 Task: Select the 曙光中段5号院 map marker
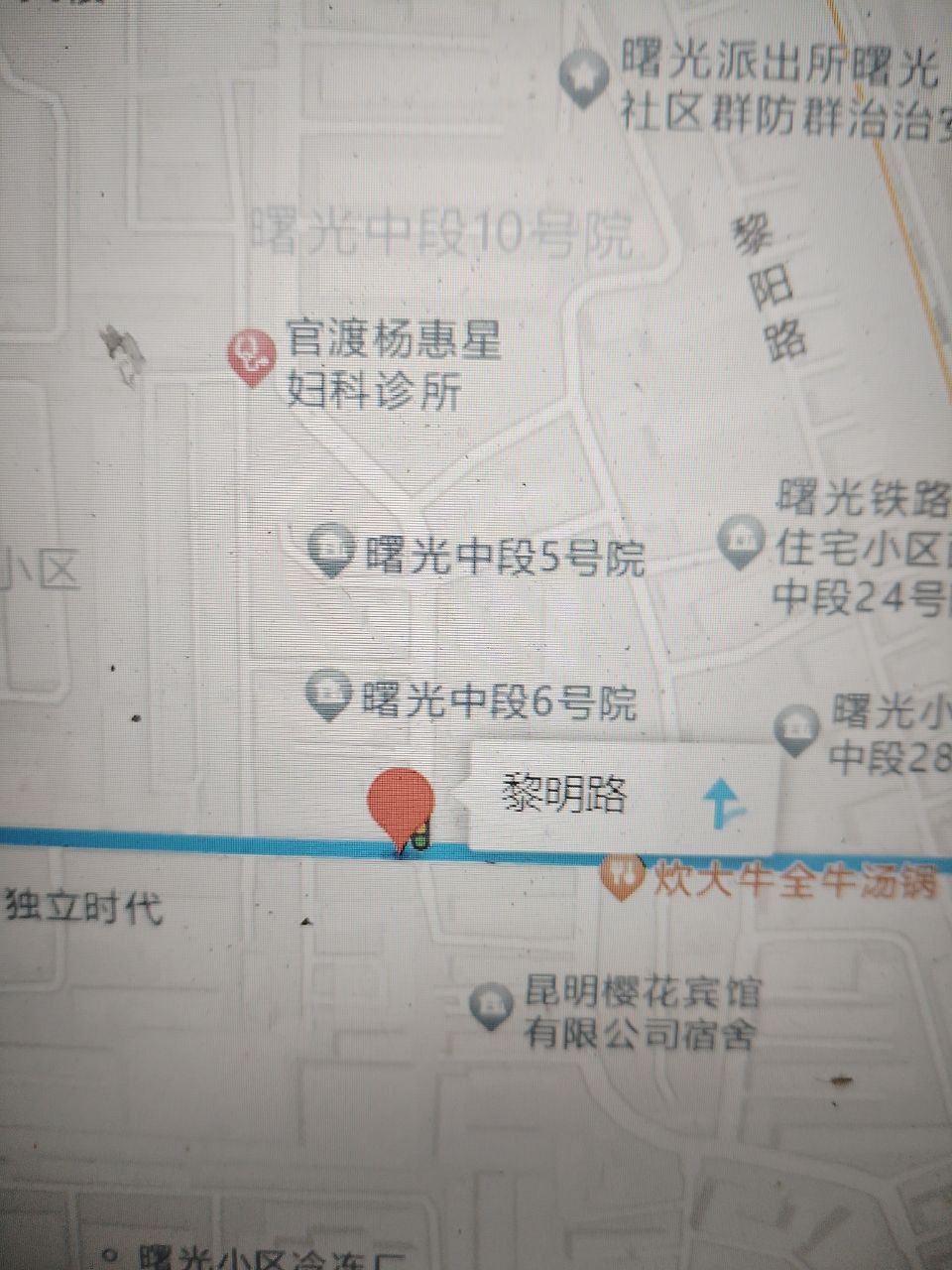pyautogui.click(x=331, y=551)
